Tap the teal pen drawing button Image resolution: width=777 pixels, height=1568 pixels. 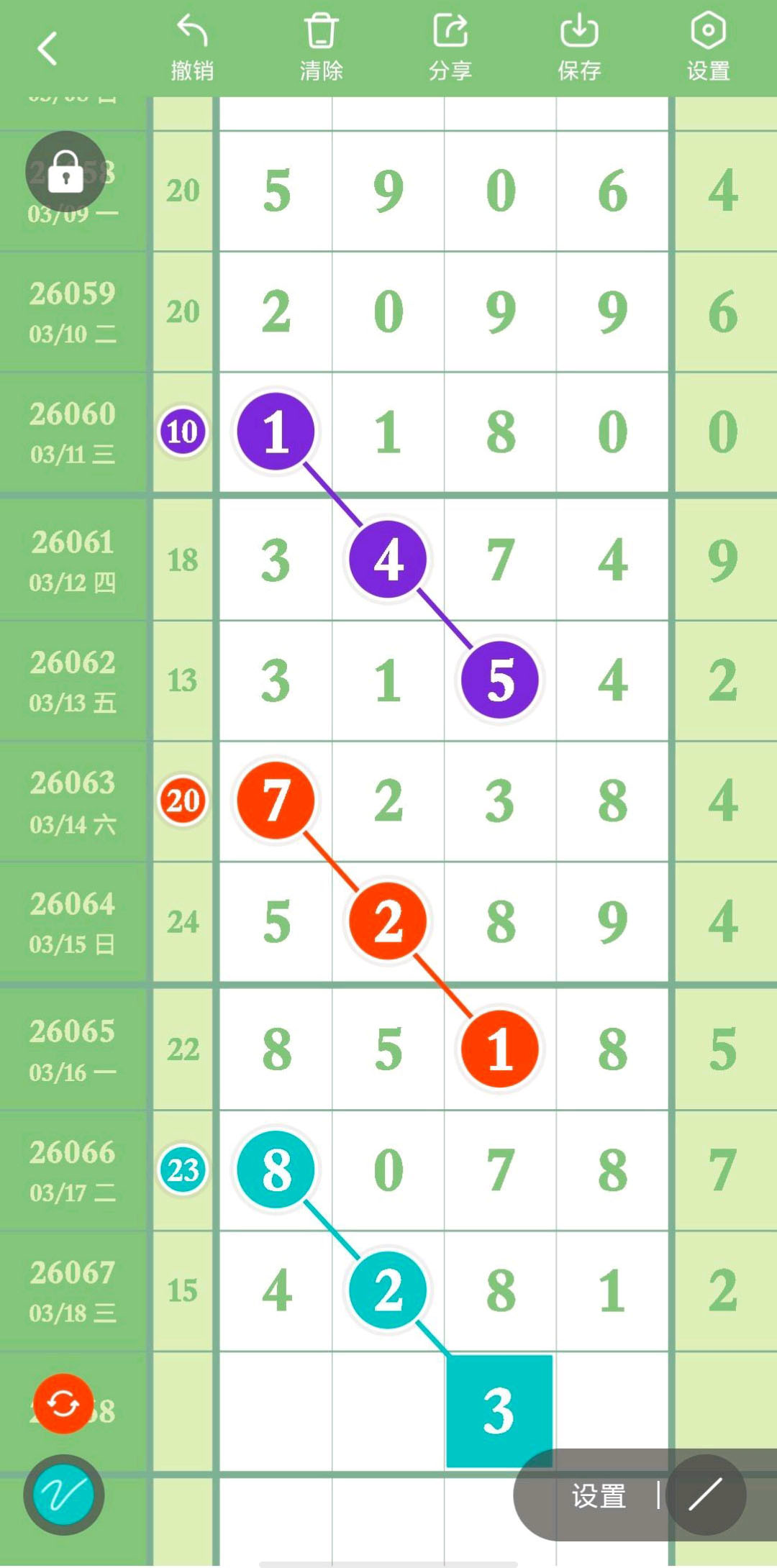(x=63, y=1495)
